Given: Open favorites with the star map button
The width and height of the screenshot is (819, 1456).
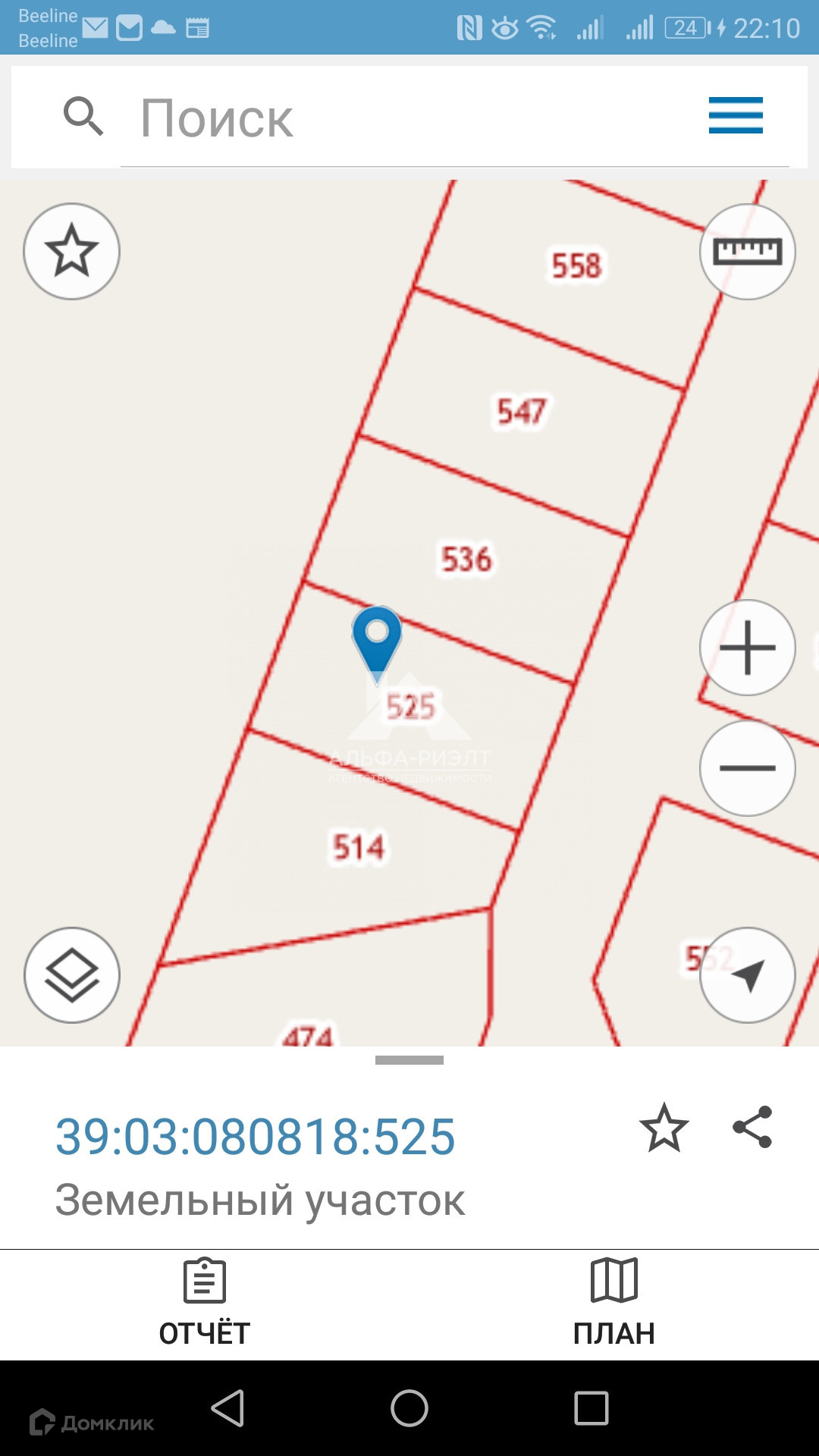Looking at the screenshot, I should 72,251.
